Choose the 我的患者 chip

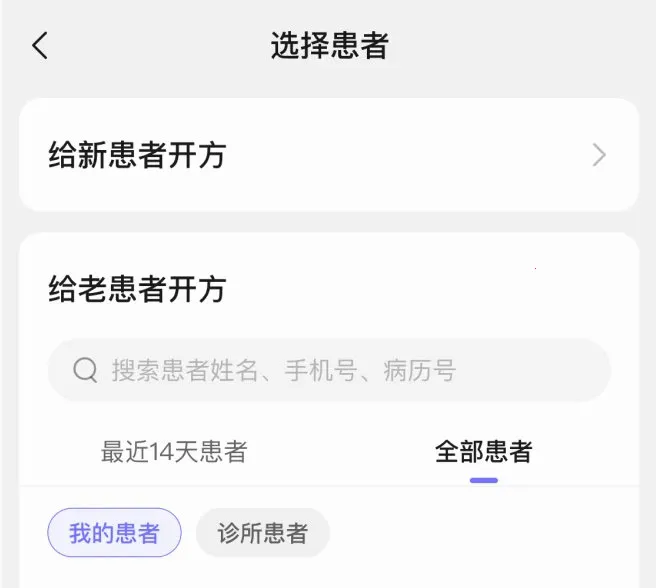pos(114,533)
